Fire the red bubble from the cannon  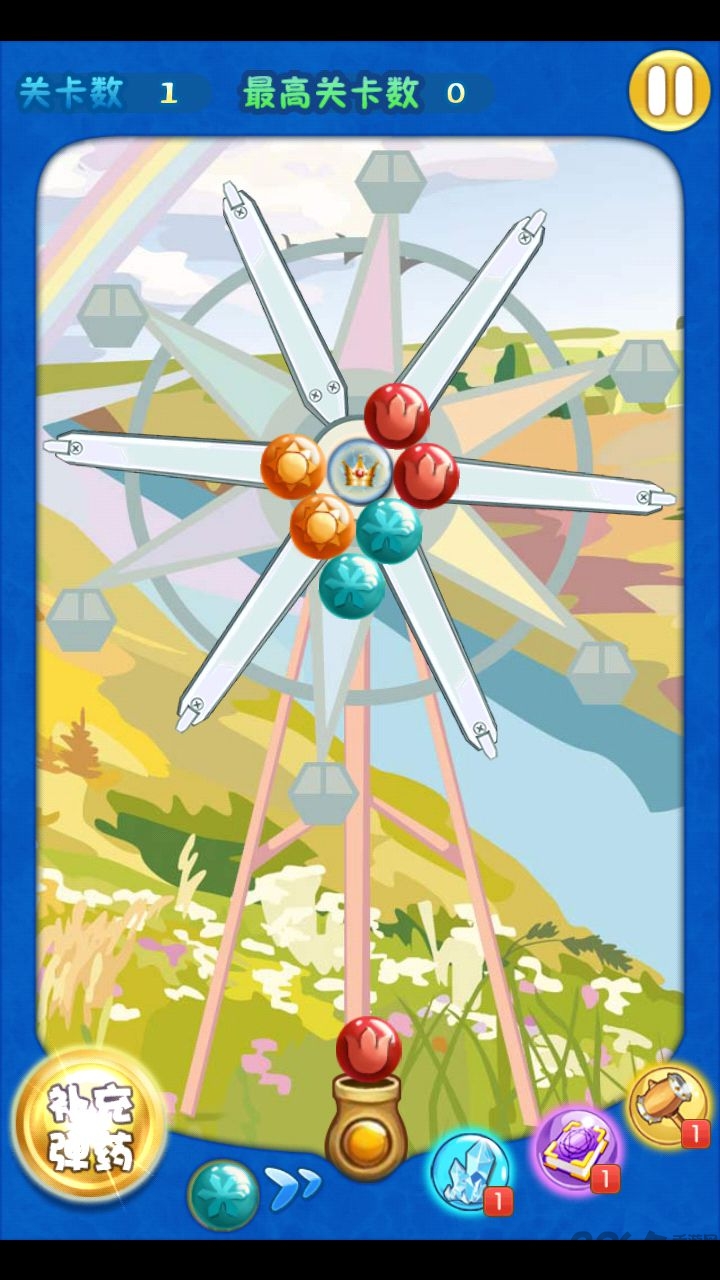point(368,1050)
